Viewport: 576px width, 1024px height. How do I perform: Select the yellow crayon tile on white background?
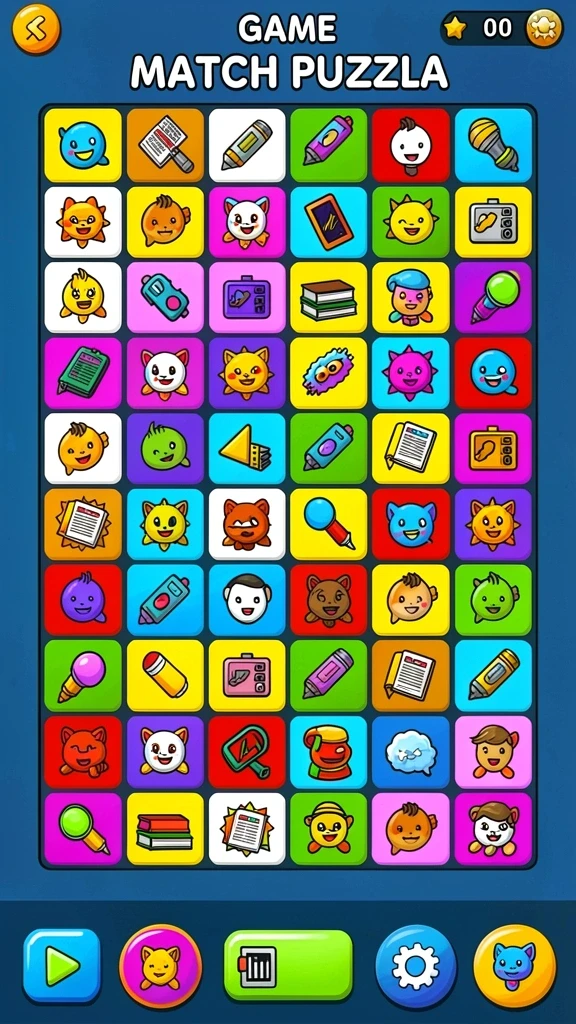pos(247,145)
